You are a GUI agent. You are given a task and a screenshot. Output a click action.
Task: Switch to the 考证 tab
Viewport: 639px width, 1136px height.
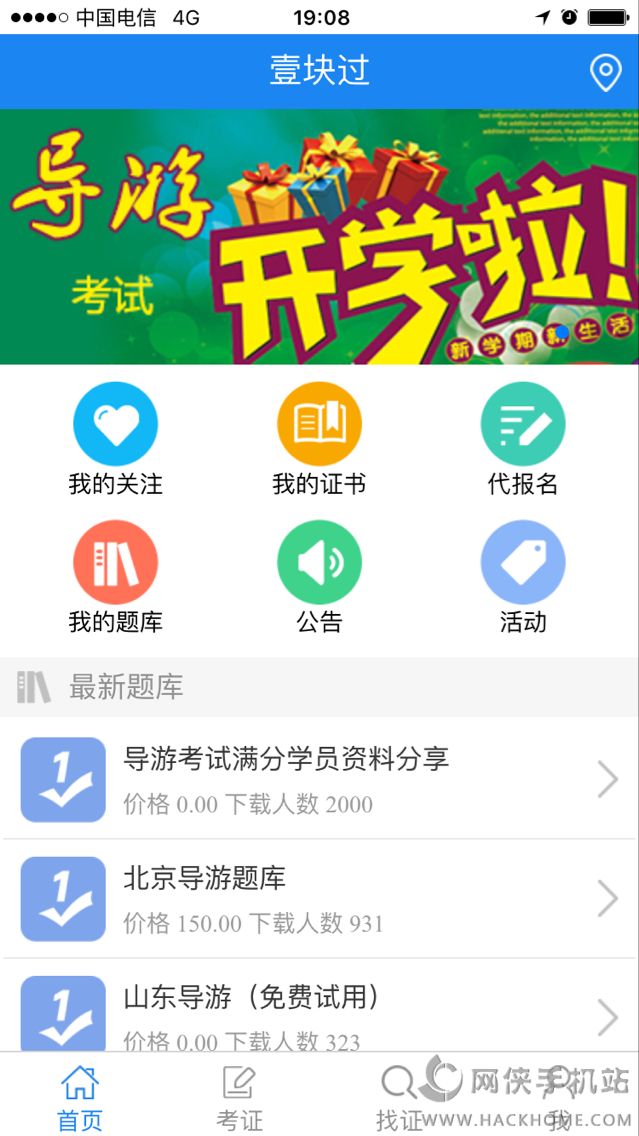(x=239, y=1096)
